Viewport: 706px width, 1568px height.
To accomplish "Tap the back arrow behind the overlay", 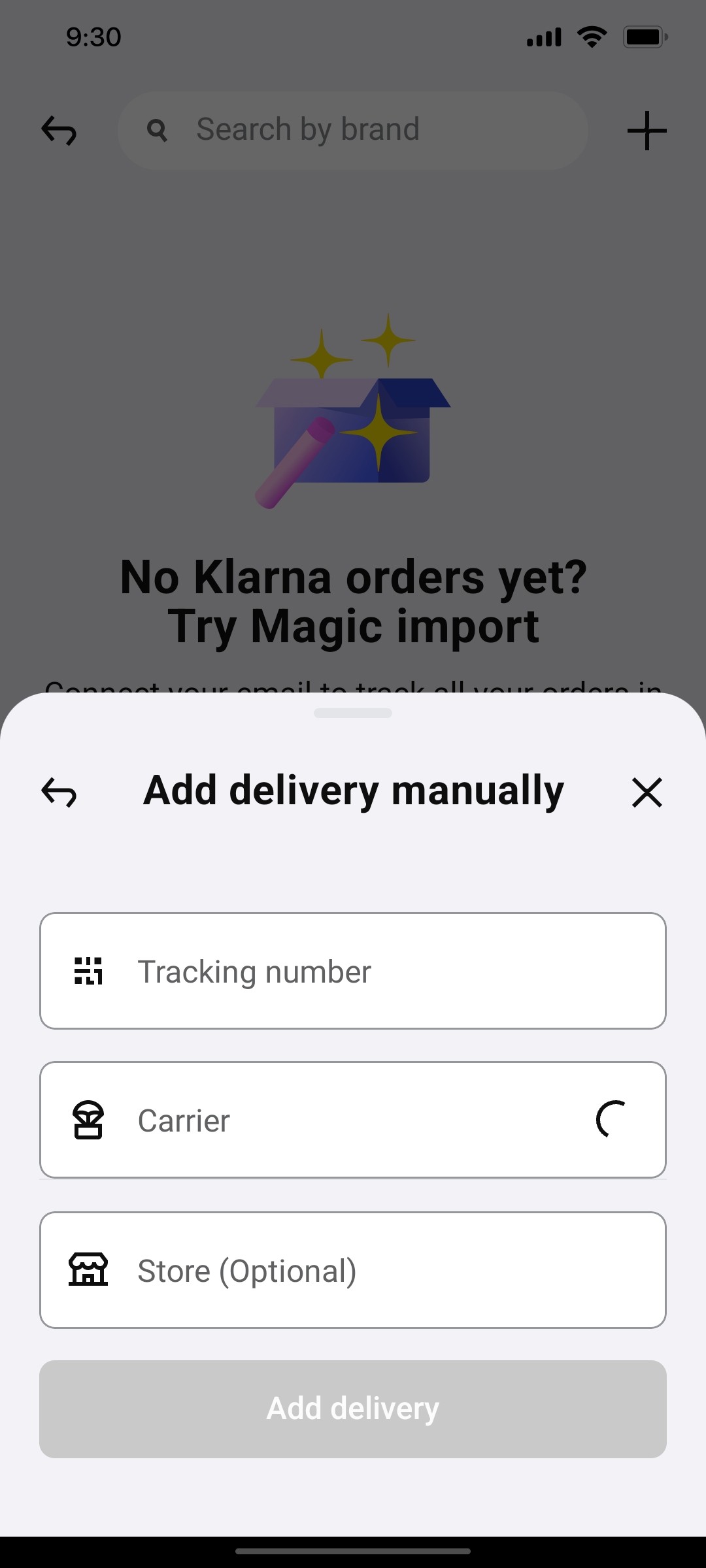I will pyautogui.click(x=58, y=131).
